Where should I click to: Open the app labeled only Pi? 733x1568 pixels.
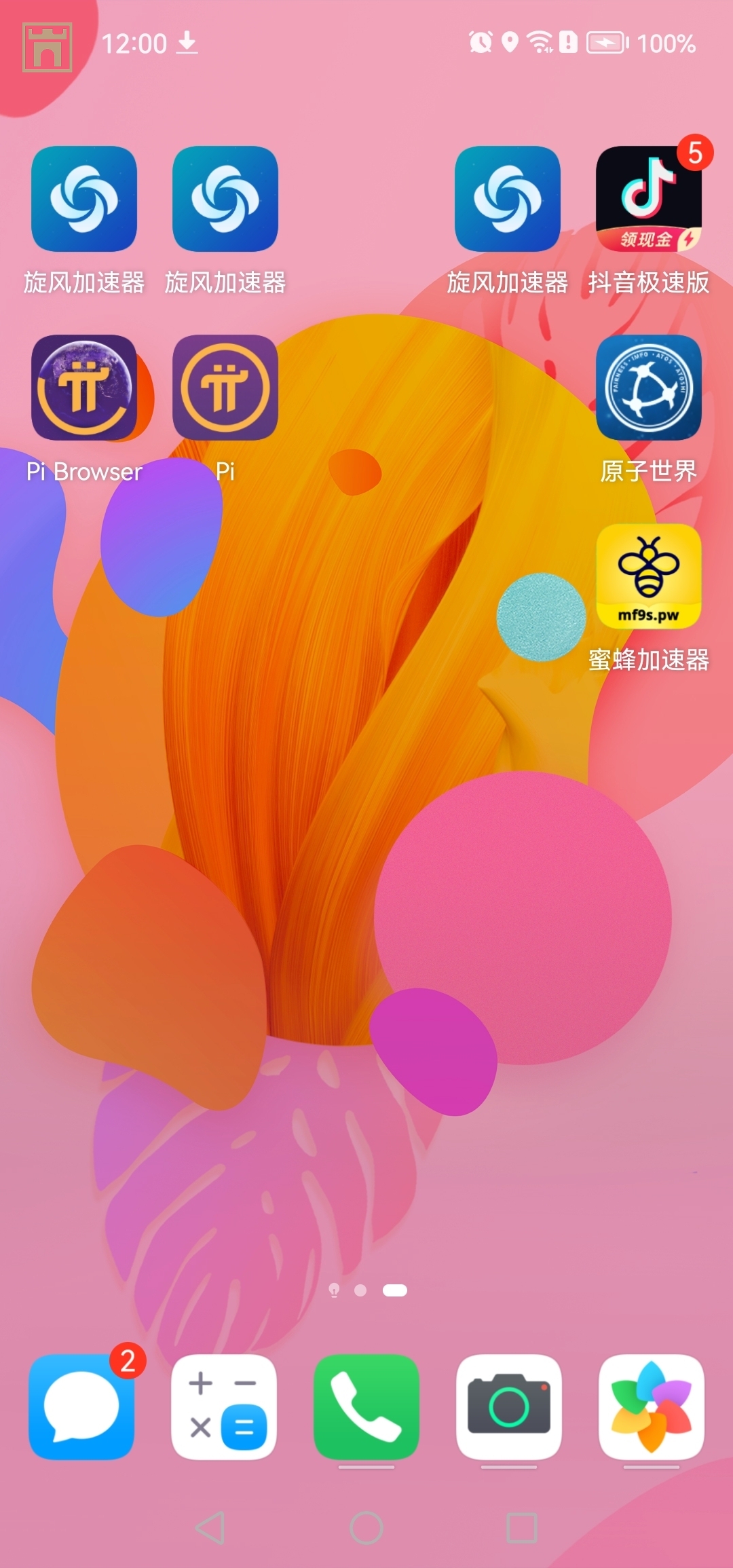(225, 388)
